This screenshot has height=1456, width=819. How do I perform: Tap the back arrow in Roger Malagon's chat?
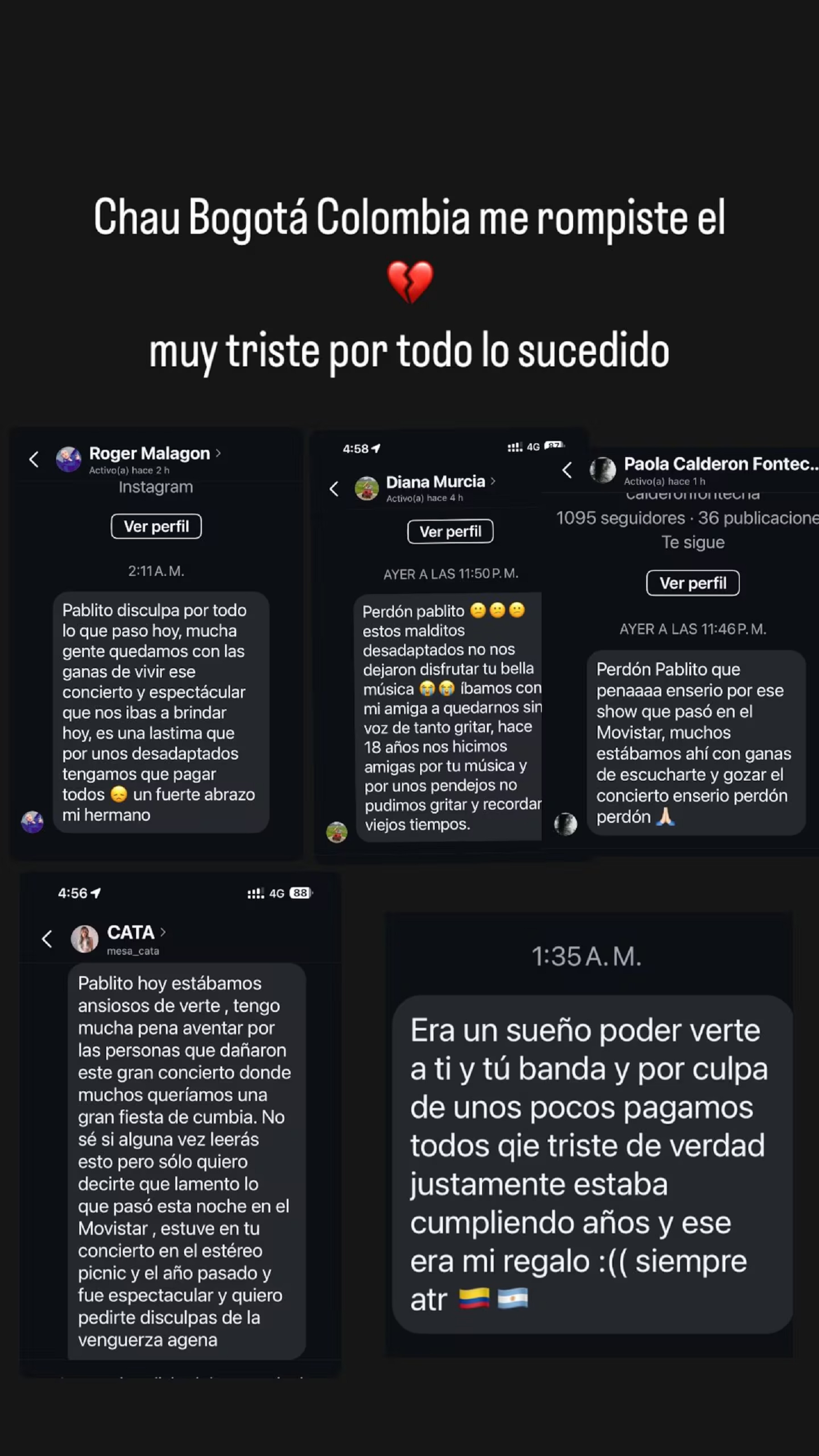coord(34,460)
